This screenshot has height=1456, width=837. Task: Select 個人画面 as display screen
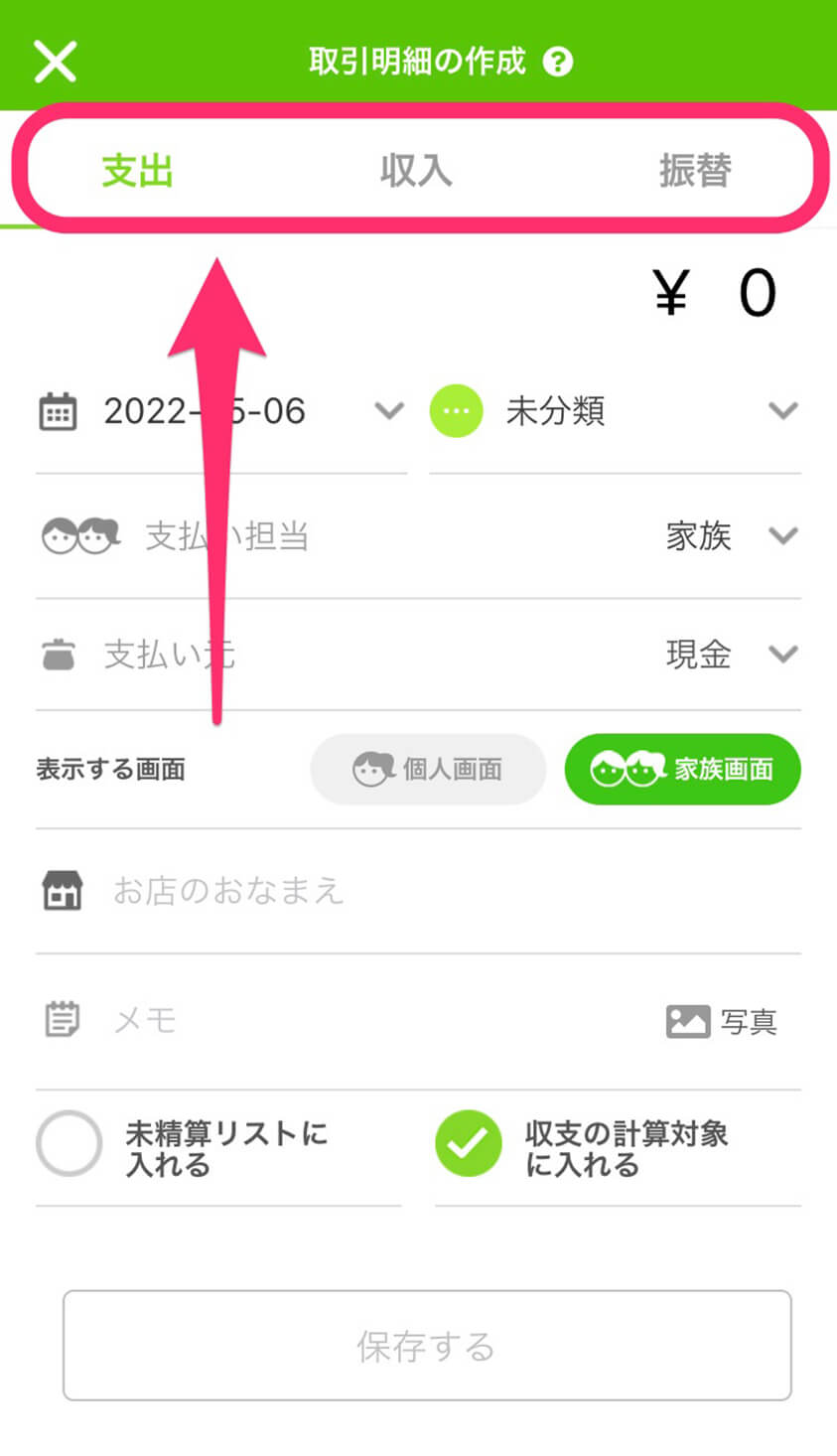[x=428, y=770]
